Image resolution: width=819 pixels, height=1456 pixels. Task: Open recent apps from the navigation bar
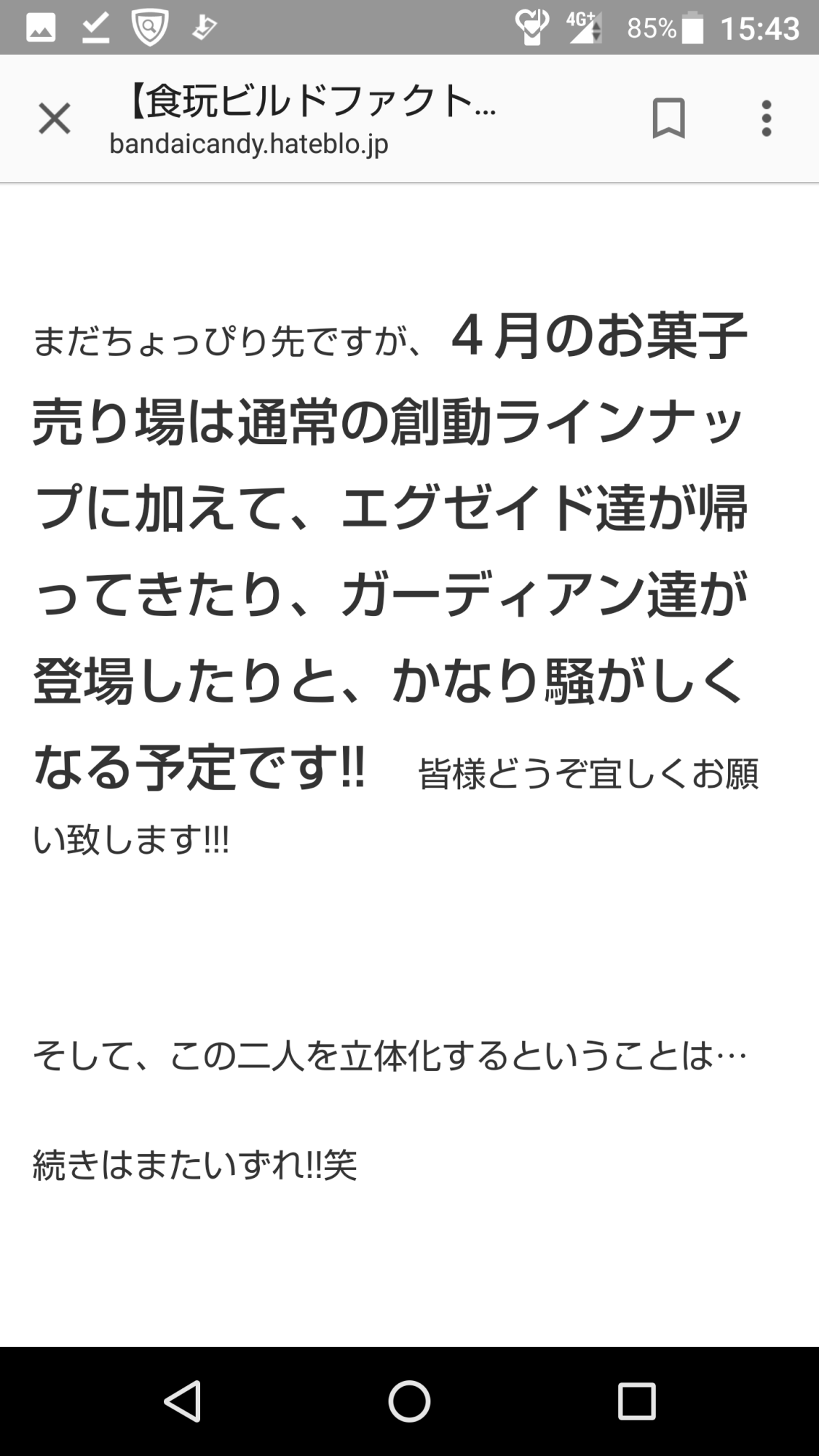pos(636,1400)
